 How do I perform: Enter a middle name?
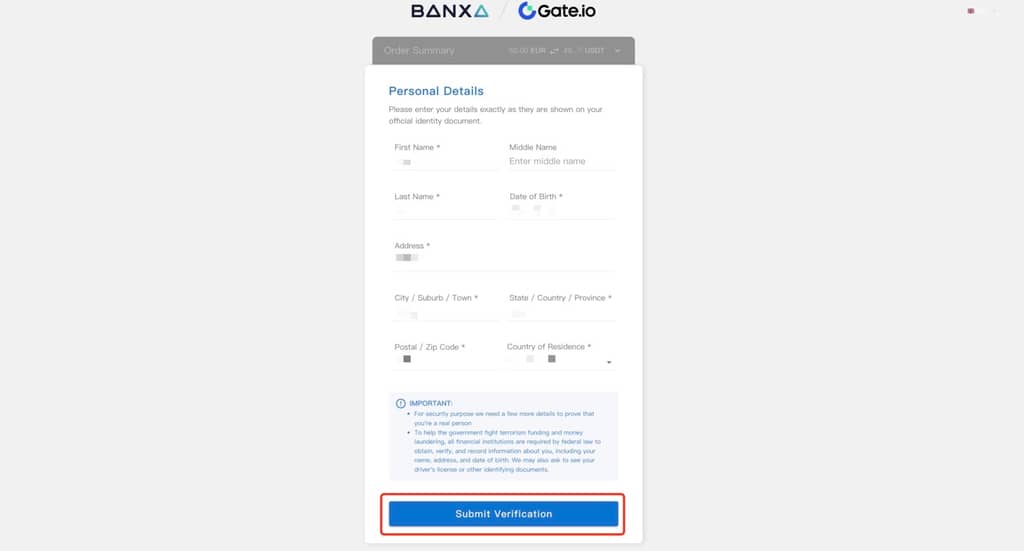click(x=560, y=161)
